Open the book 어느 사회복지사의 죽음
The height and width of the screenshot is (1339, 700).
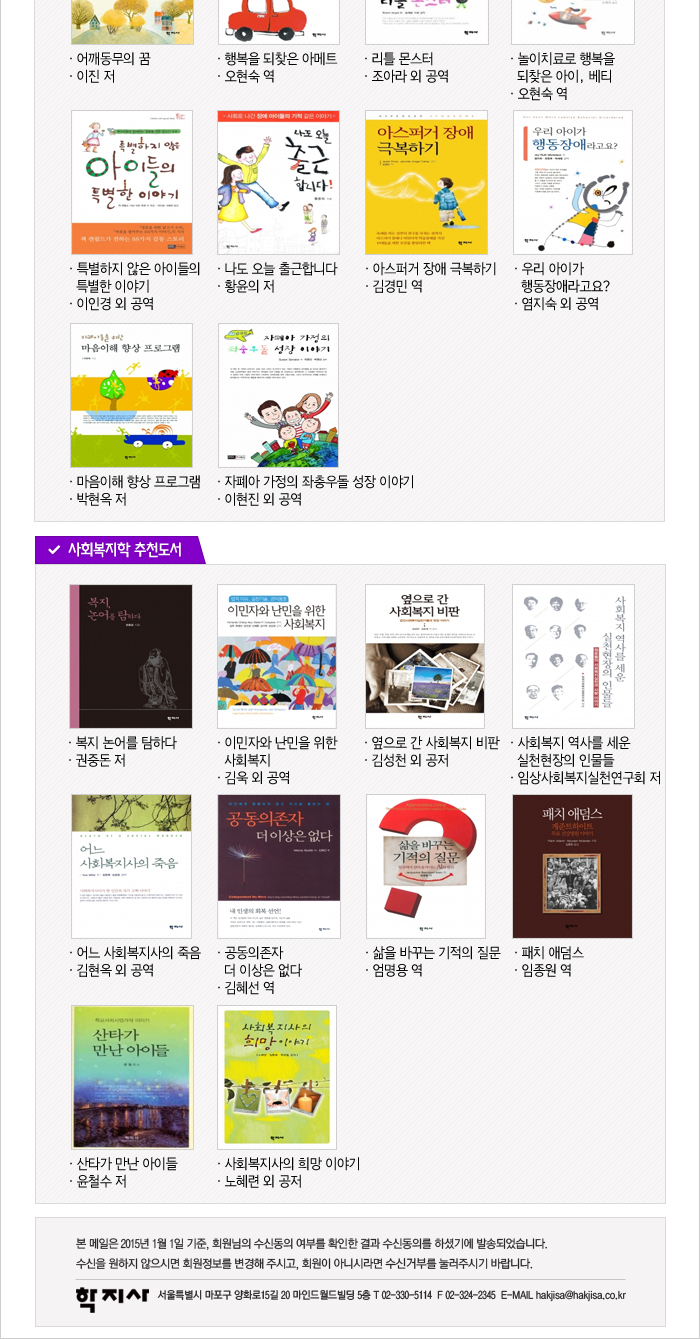click(x=132, y=866)
